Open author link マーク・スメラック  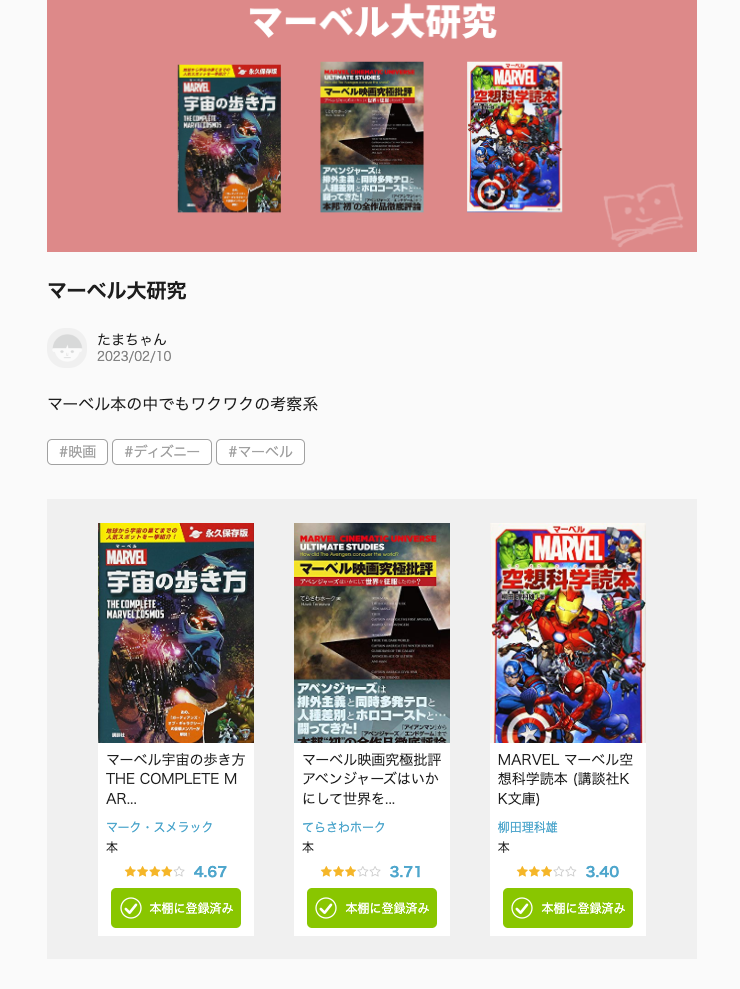(160, 827)
